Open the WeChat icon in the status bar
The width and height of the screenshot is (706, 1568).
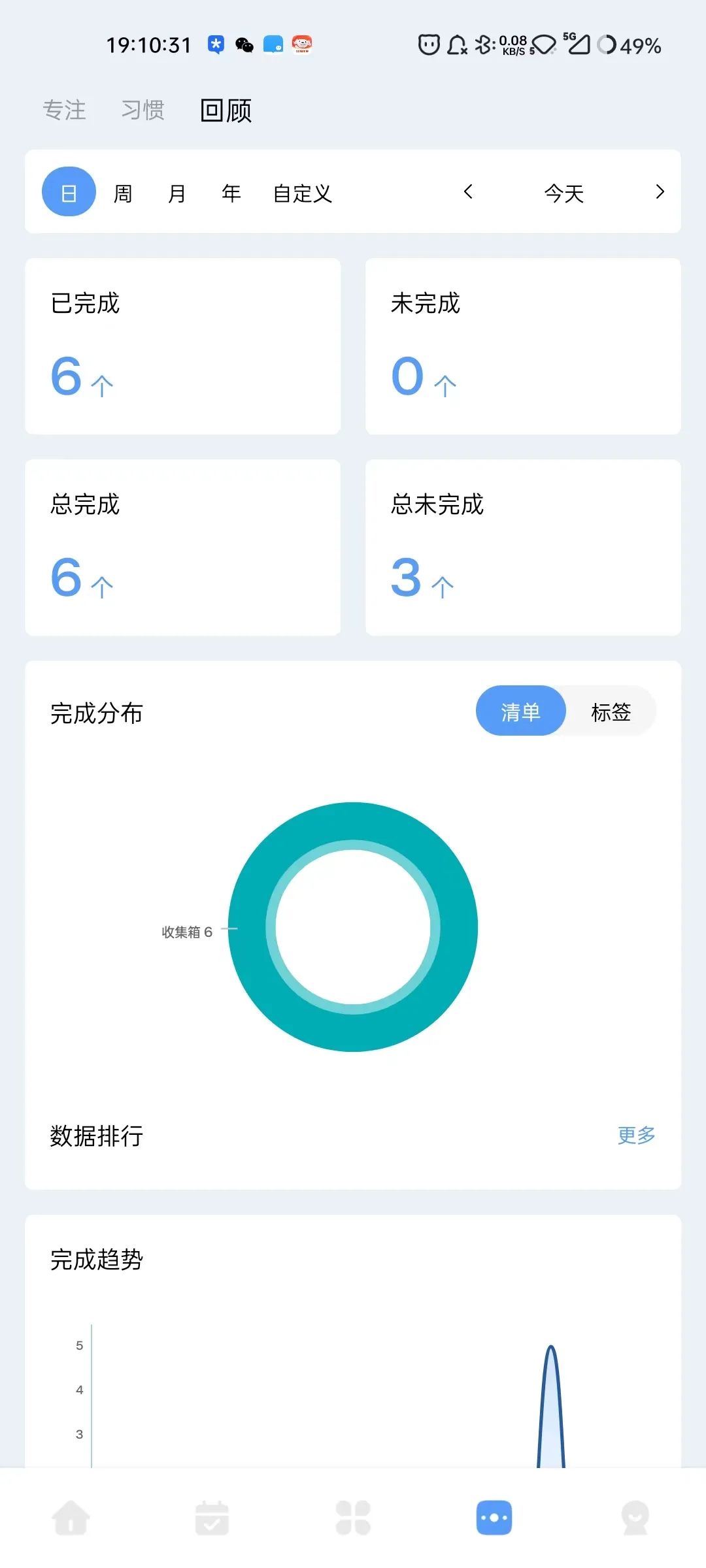243,46
